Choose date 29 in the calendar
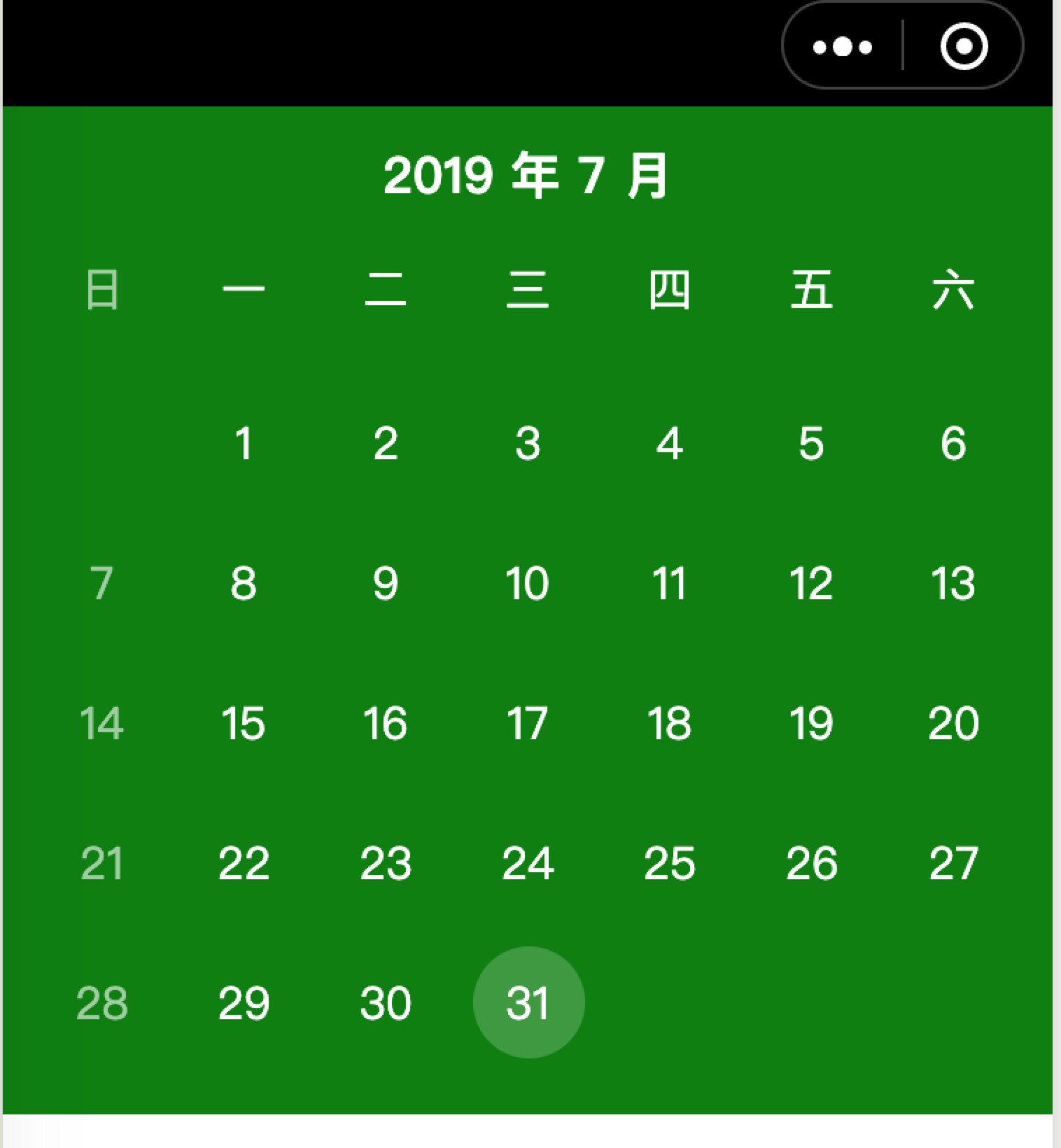1061x1148 pixels. click(x=244, y=1003)
